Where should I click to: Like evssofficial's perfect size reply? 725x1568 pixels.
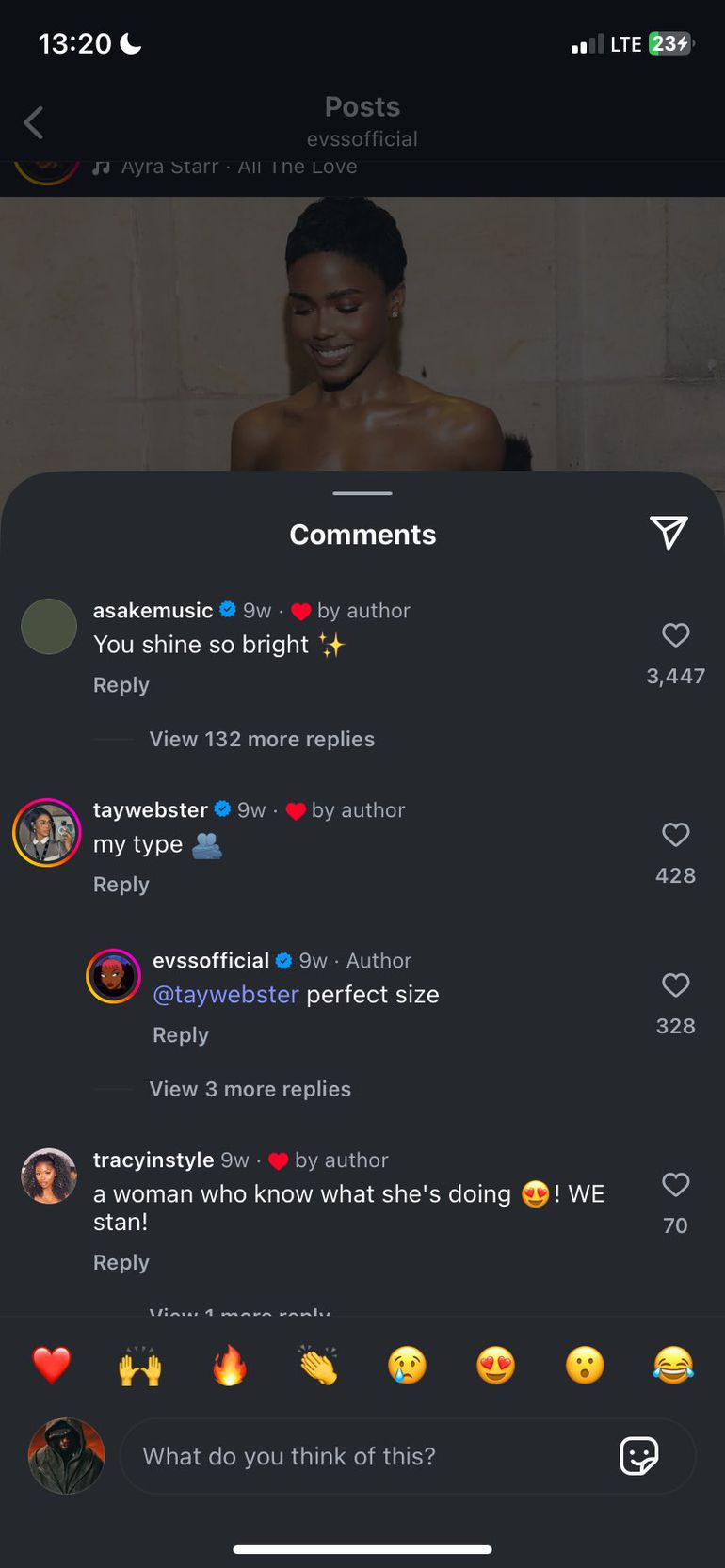pos(675,985)
